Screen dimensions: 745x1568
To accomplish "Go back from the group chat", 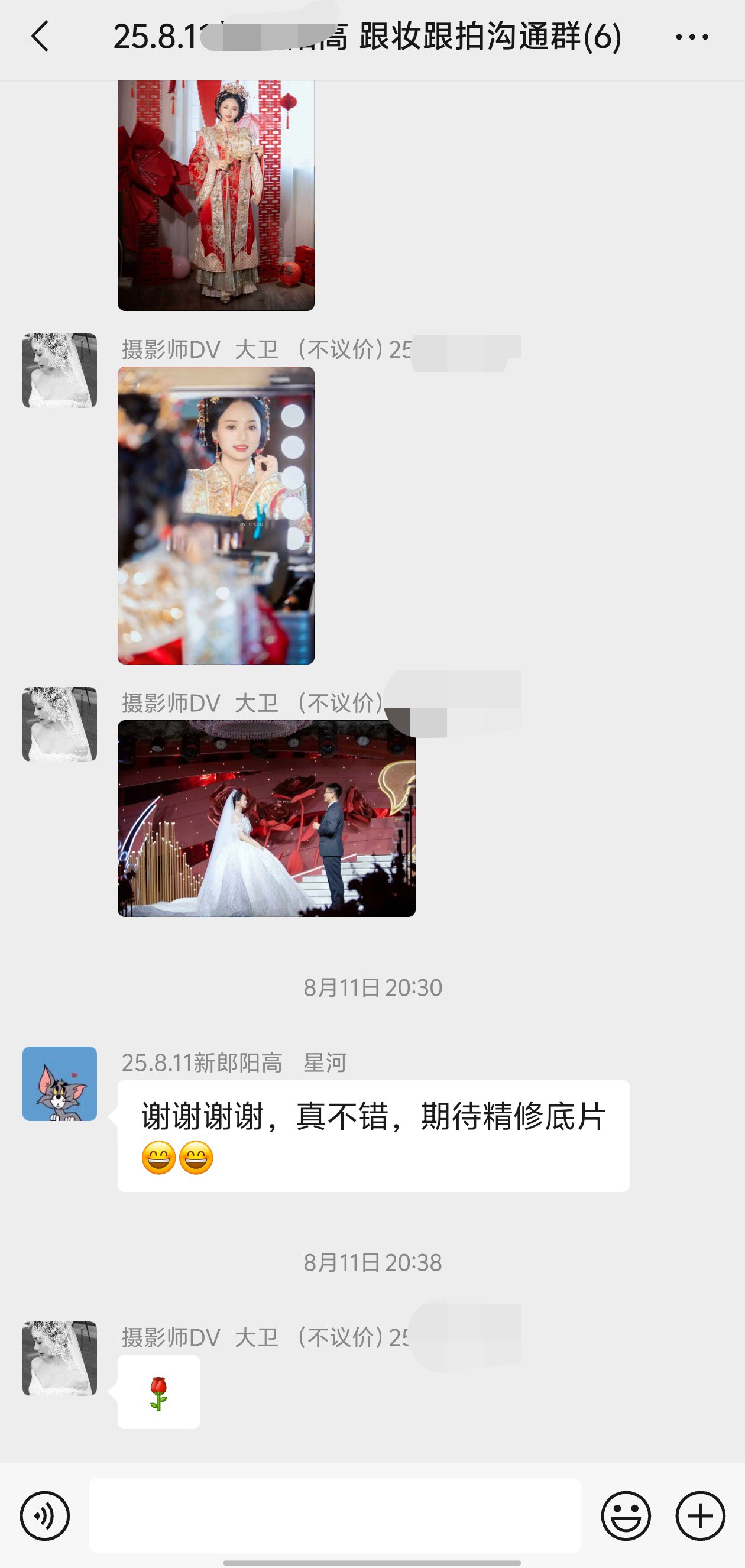I will [40, 37].
